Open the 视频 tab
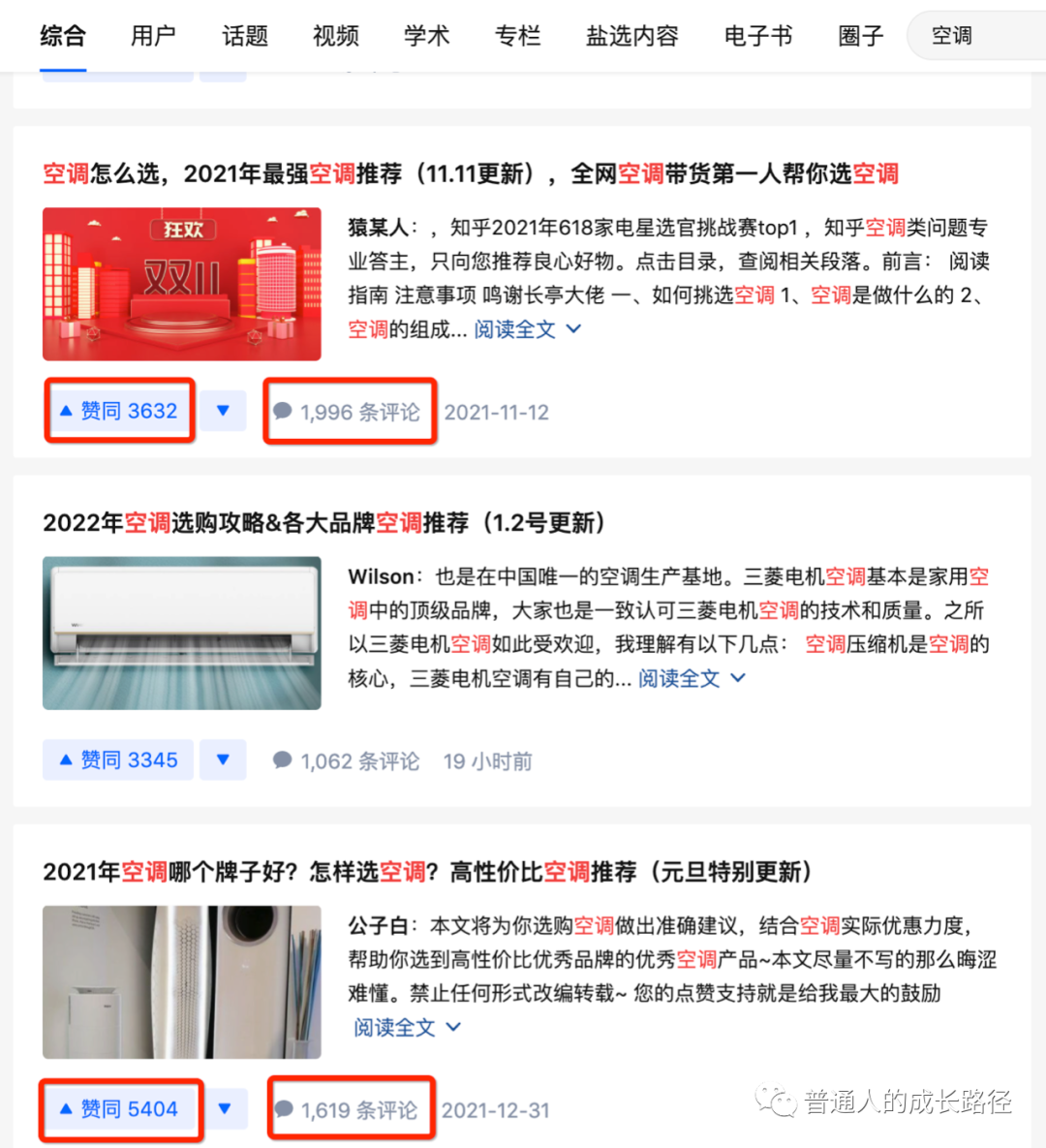This screenshot has height=1148, width=1046. (x=335, y=37)
